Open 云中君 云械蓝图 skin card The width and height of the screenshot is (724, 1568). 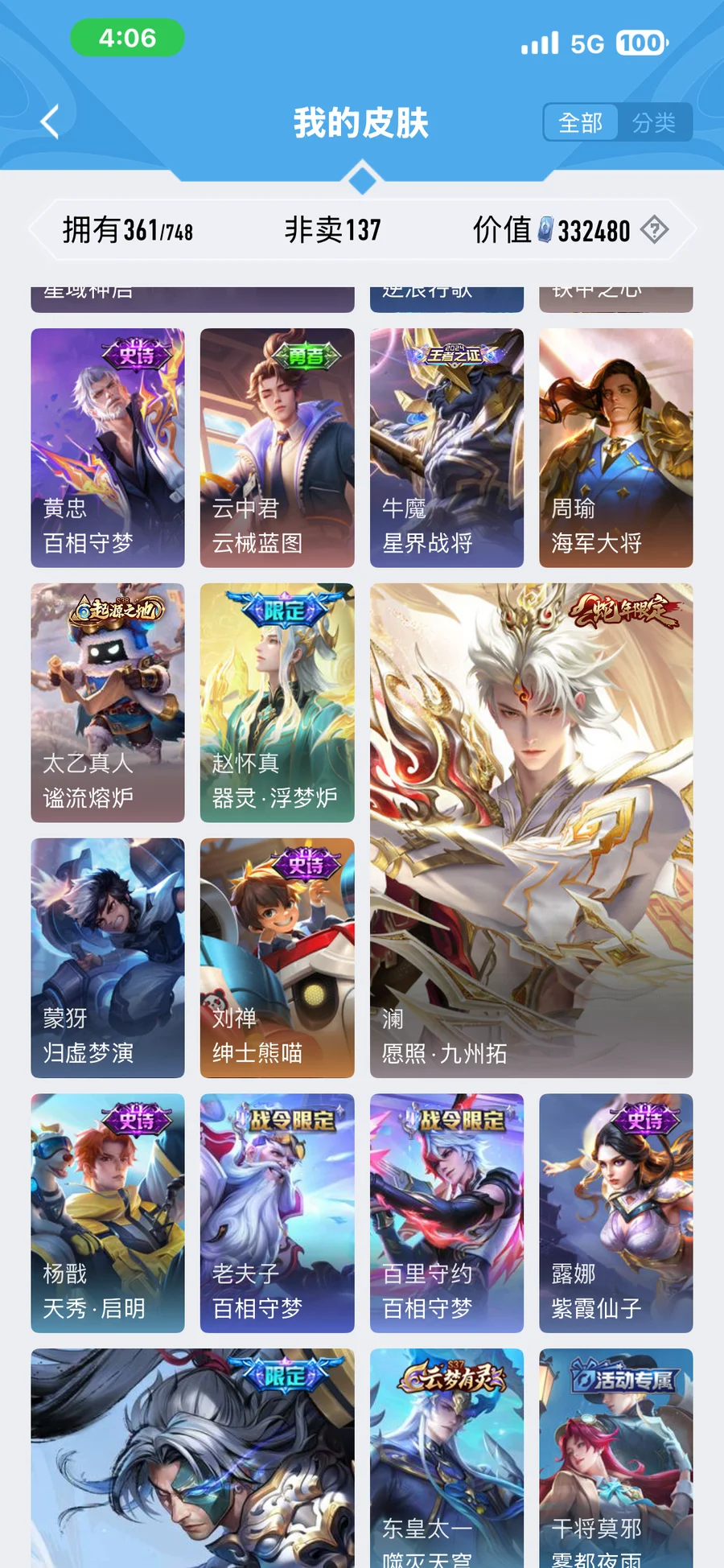pyautogui.click(x=277, y=447)
